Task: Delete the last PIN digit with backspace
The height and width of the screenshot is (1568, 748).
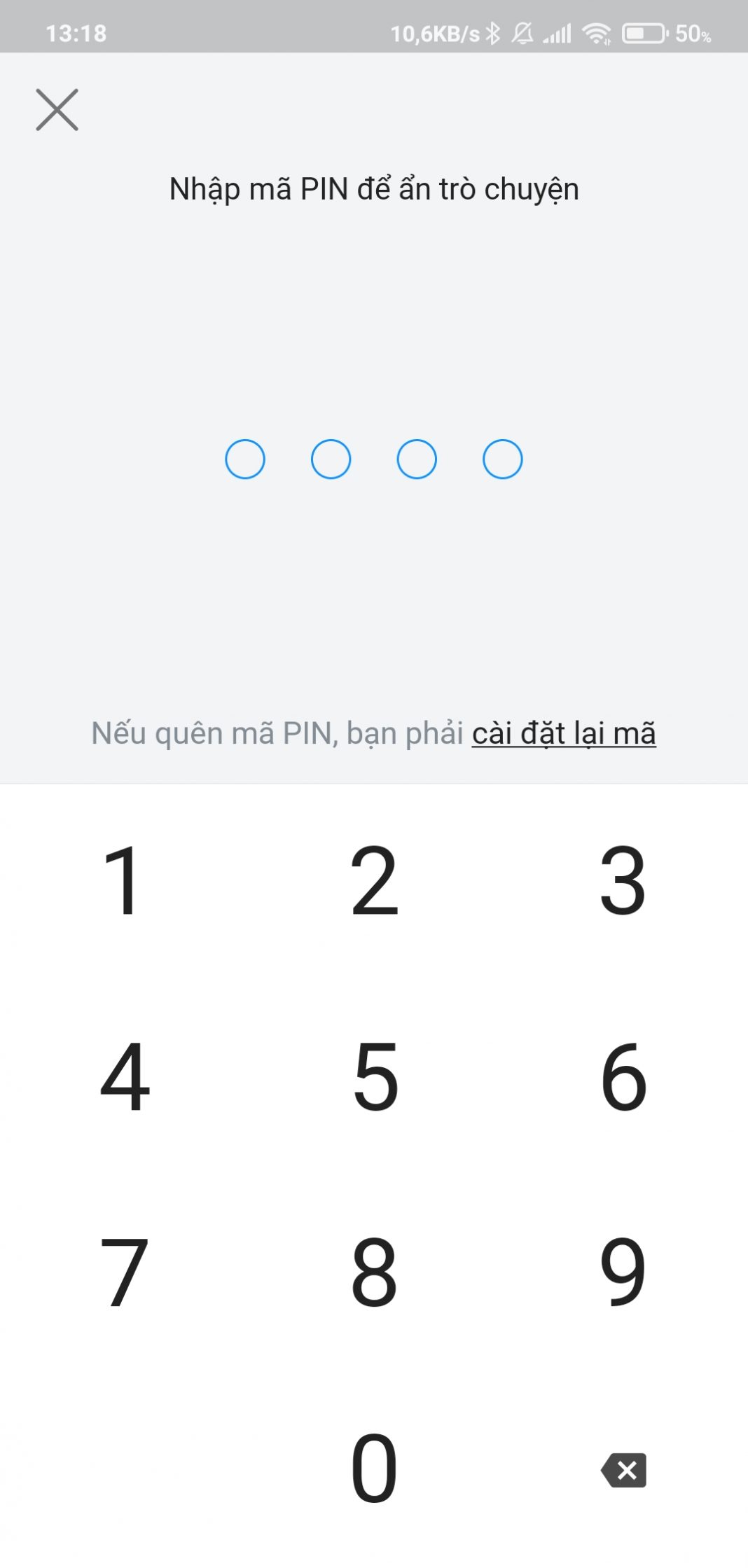Action: tap(623, 1470)
